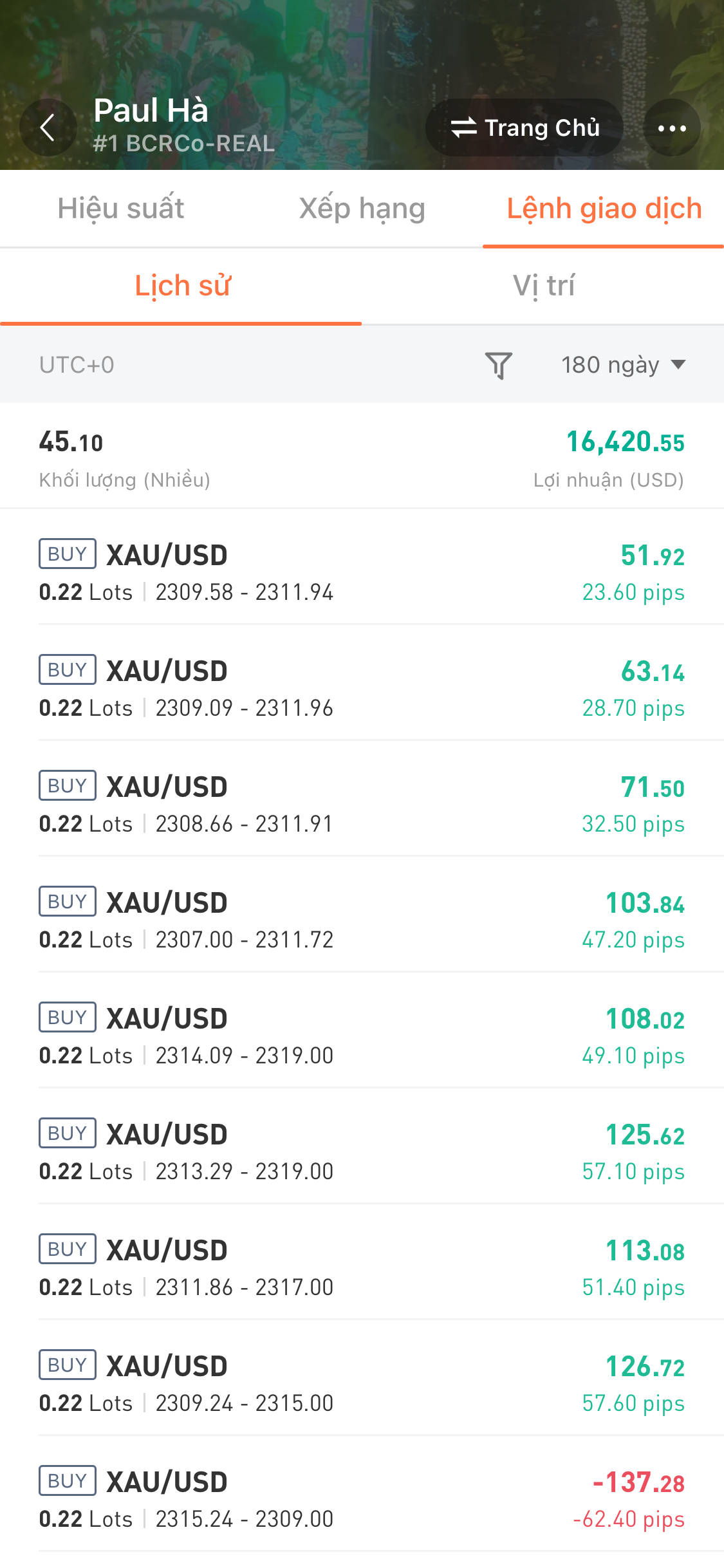Switch to the Vị trí sub-tab
This screenshot has width=724, height=1568.
543,286
